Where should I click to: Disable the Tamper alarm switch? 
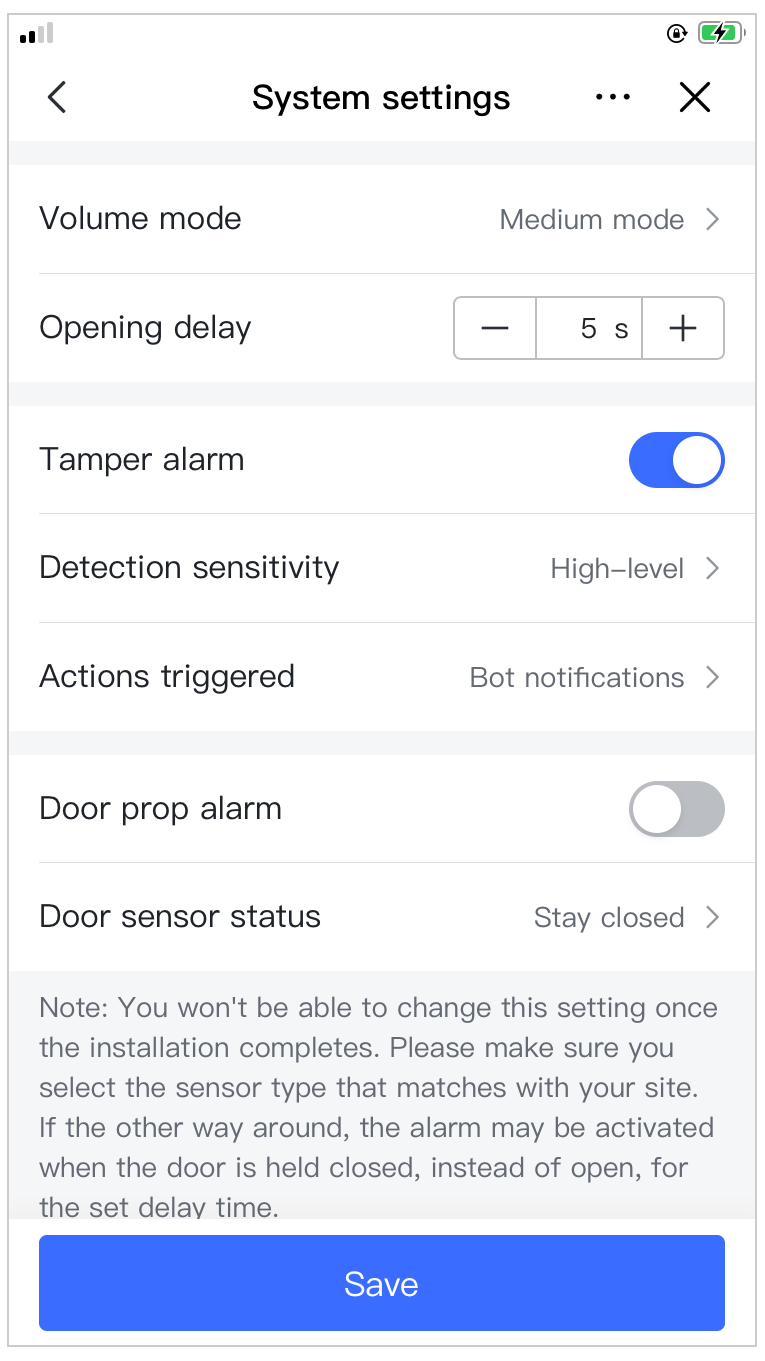(677, 460)
